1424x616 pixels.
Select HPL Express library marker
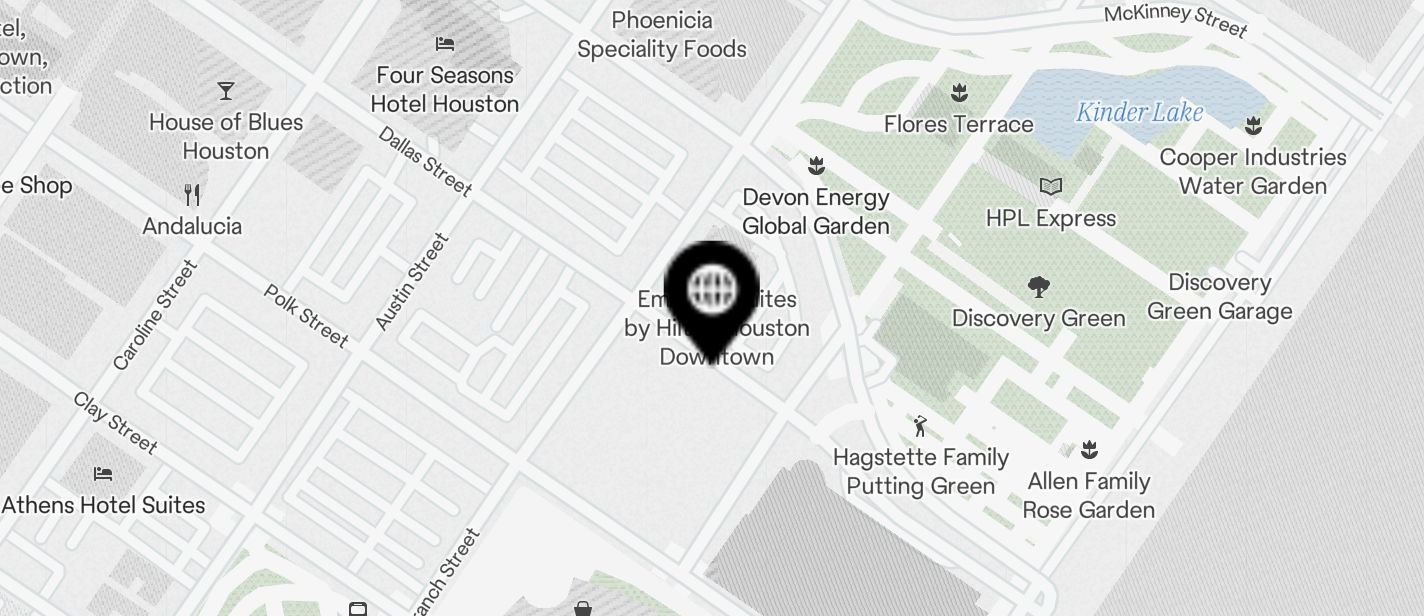1050,187
